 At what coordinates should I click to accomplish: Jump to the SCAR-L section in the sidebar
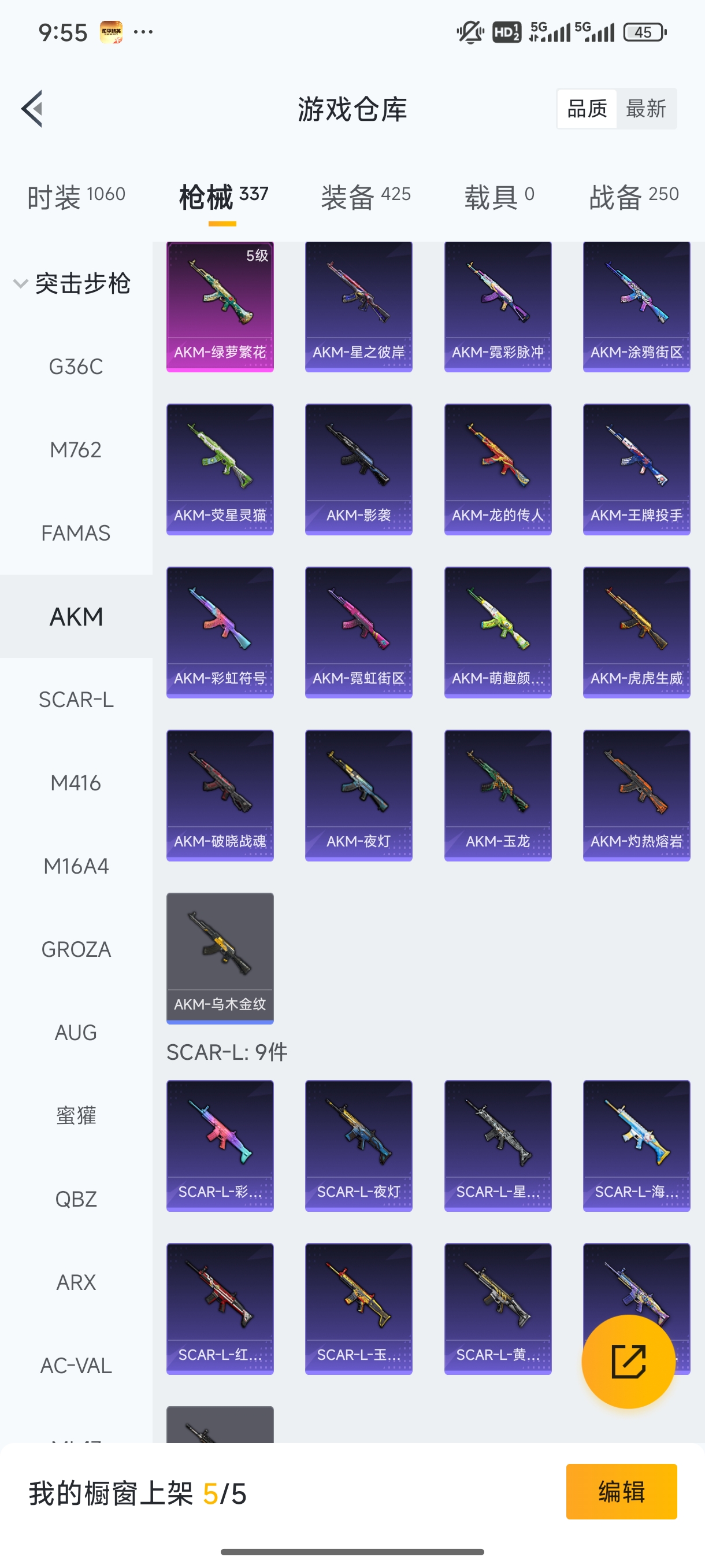coord(76,700)
